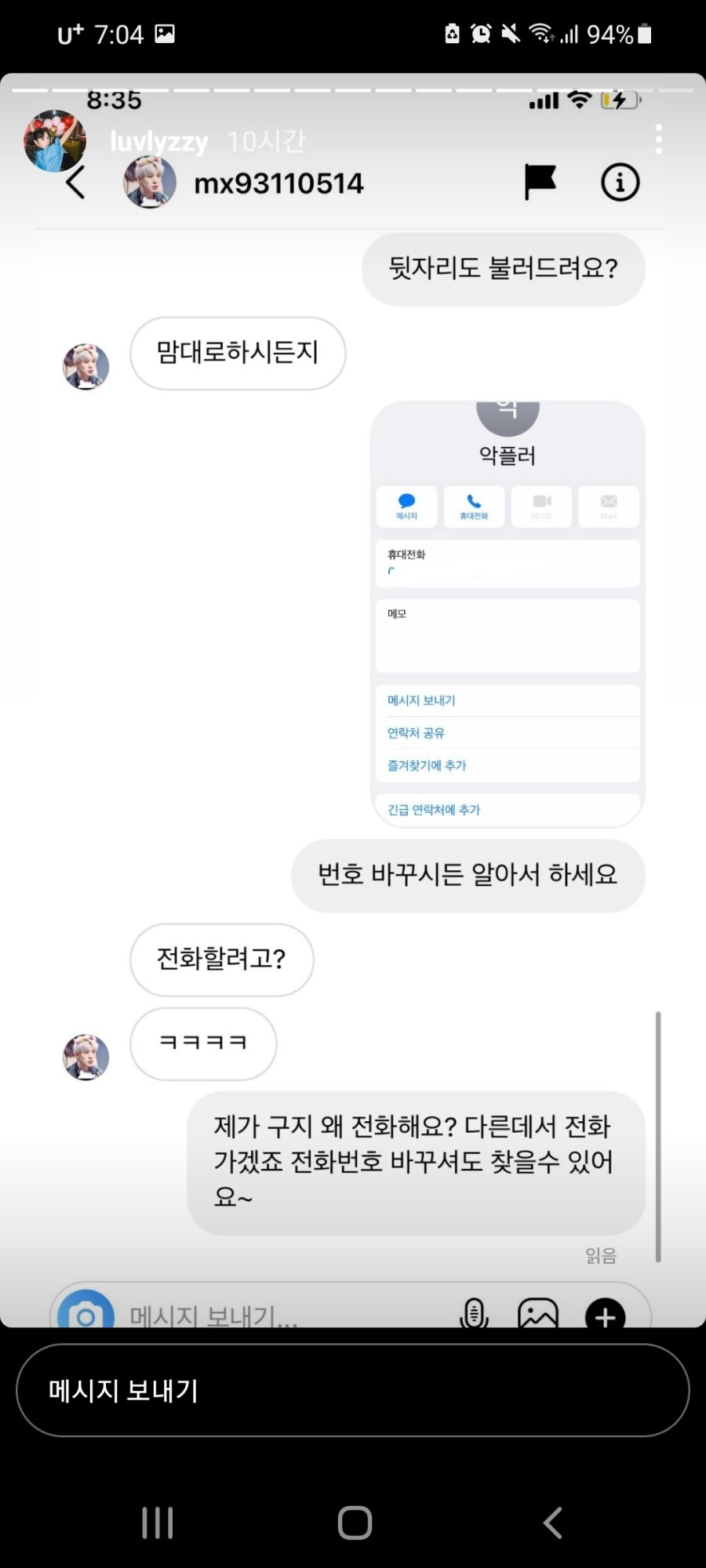This screenshot has height=1568, width=706.
Task: Open the recent apps view
Action: [x=157, y=1523]
